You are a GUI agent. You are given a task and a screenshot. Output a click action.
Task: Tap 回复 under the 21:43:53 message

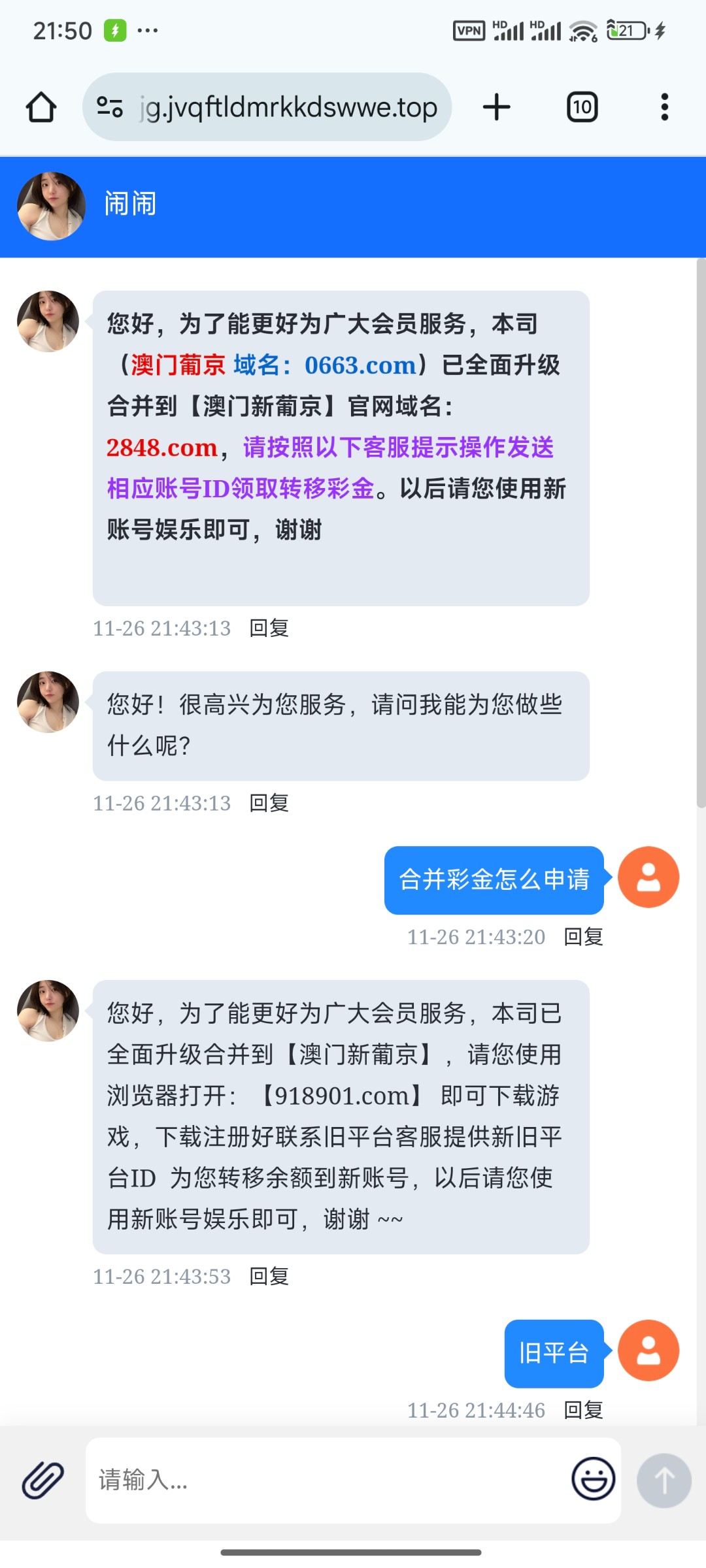point(269,1276)
